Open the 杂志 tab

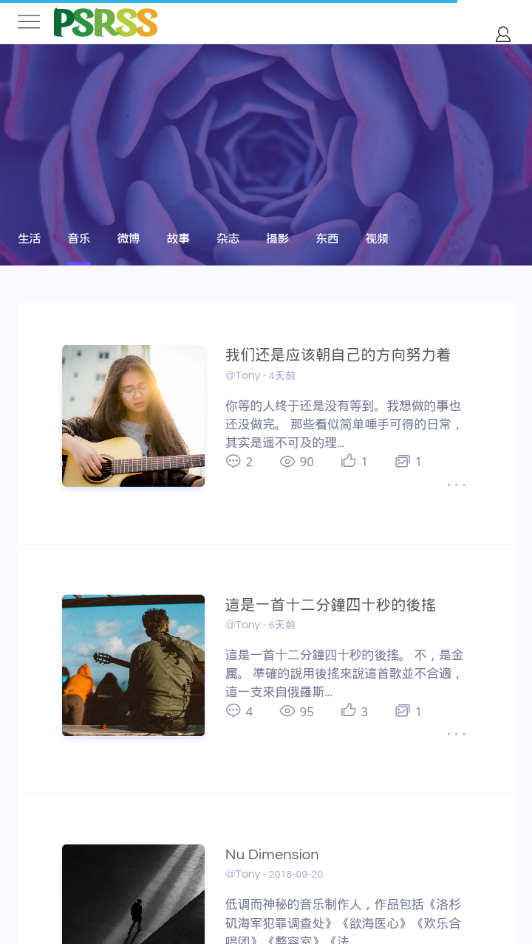point(228,238)
